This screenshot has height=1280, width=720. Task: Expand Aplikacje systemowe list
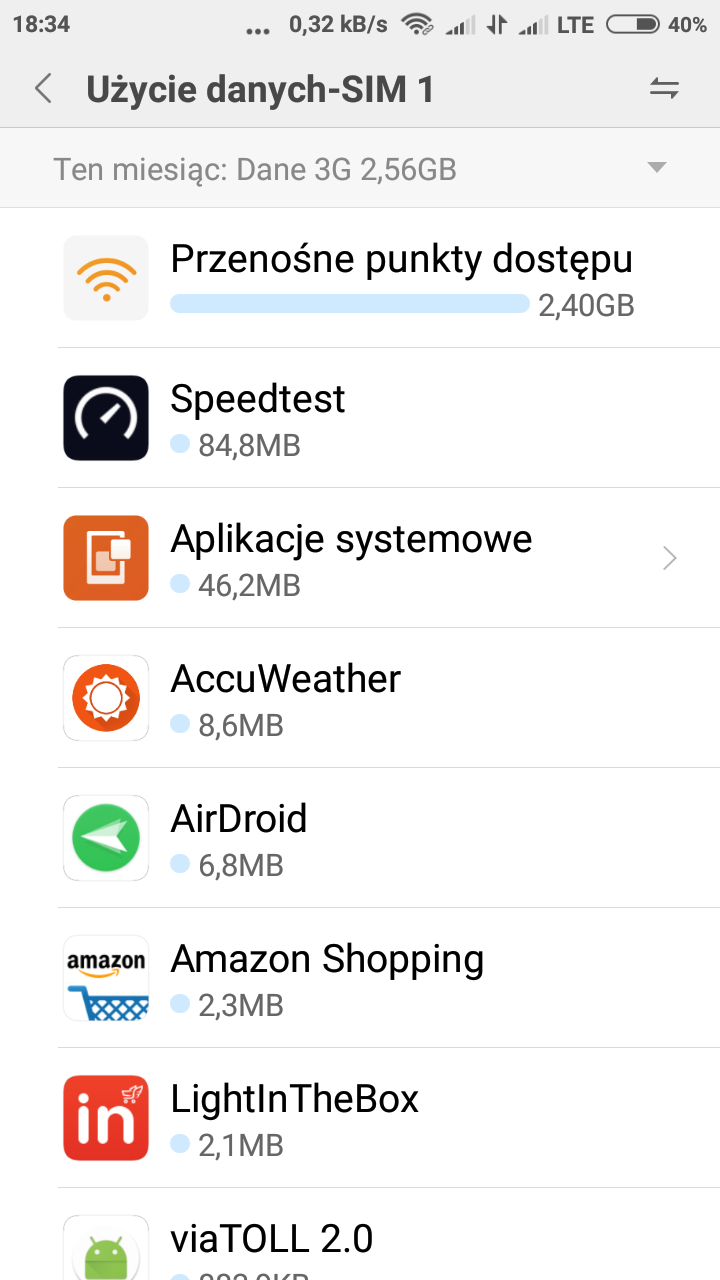388,558
